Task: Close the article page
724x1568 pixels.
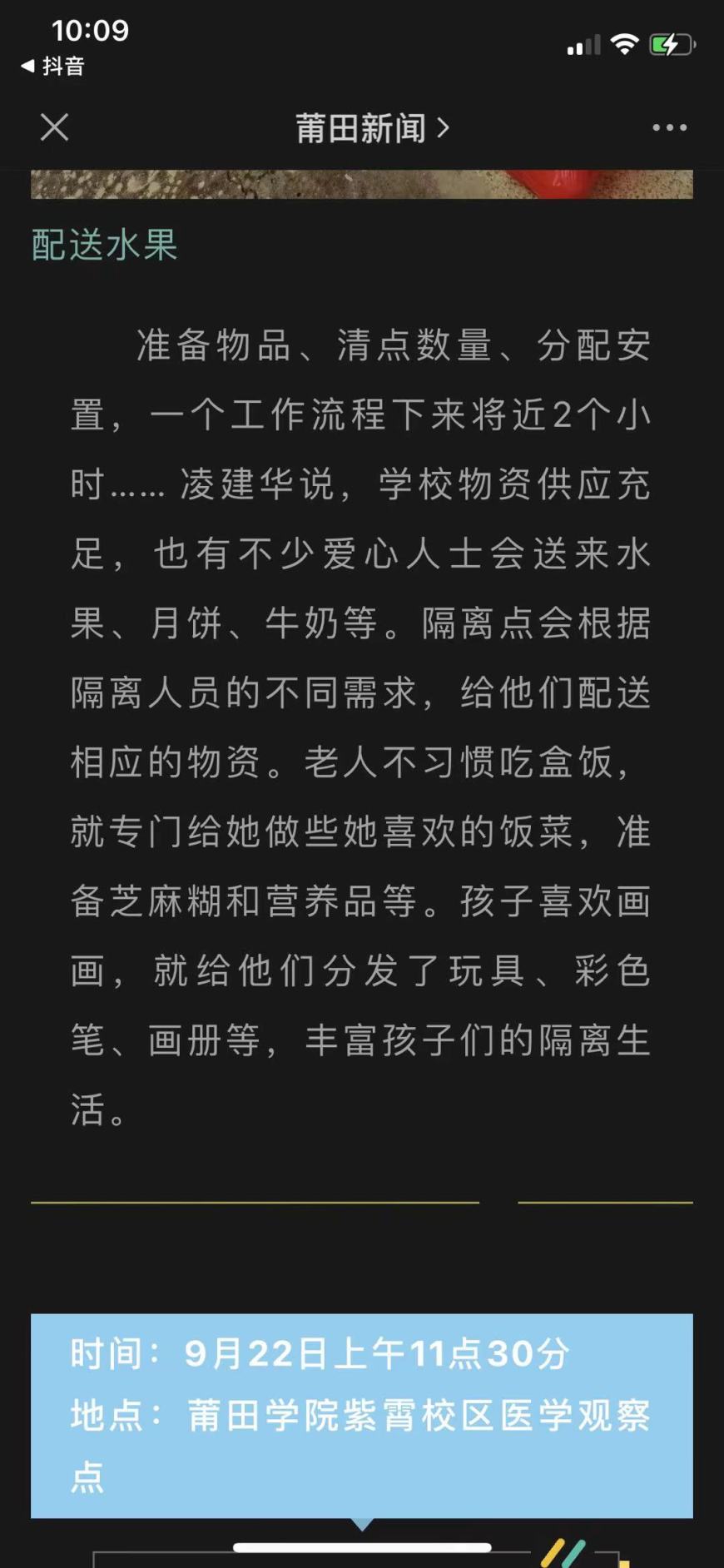Action: tap(55, 127)
